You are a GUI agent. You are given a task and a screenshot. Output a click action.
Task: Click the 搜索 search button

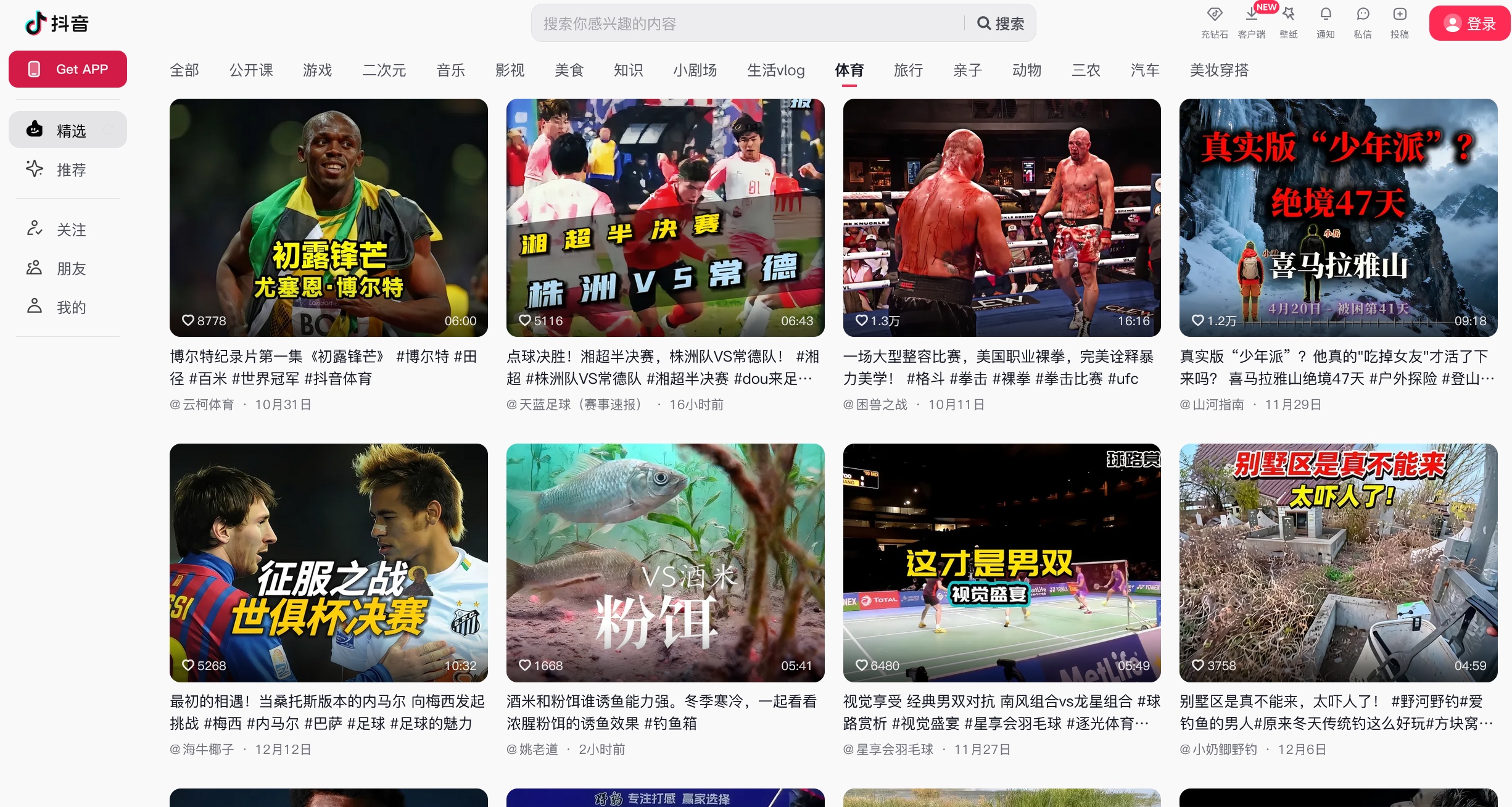point(1001,23)
